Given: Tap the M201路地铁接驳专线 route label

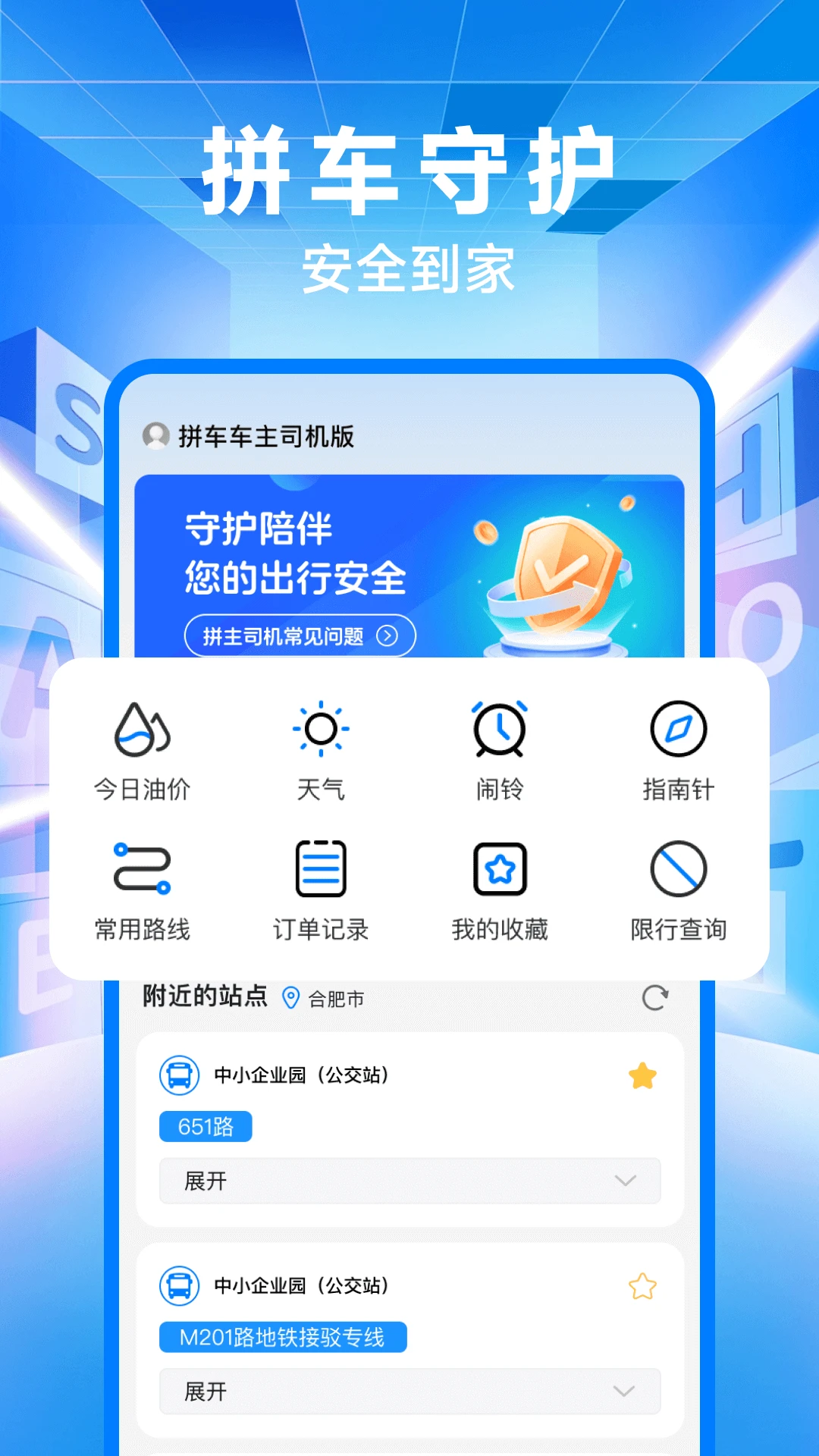Looking at the screenshot, I should tap(282, 1337).
